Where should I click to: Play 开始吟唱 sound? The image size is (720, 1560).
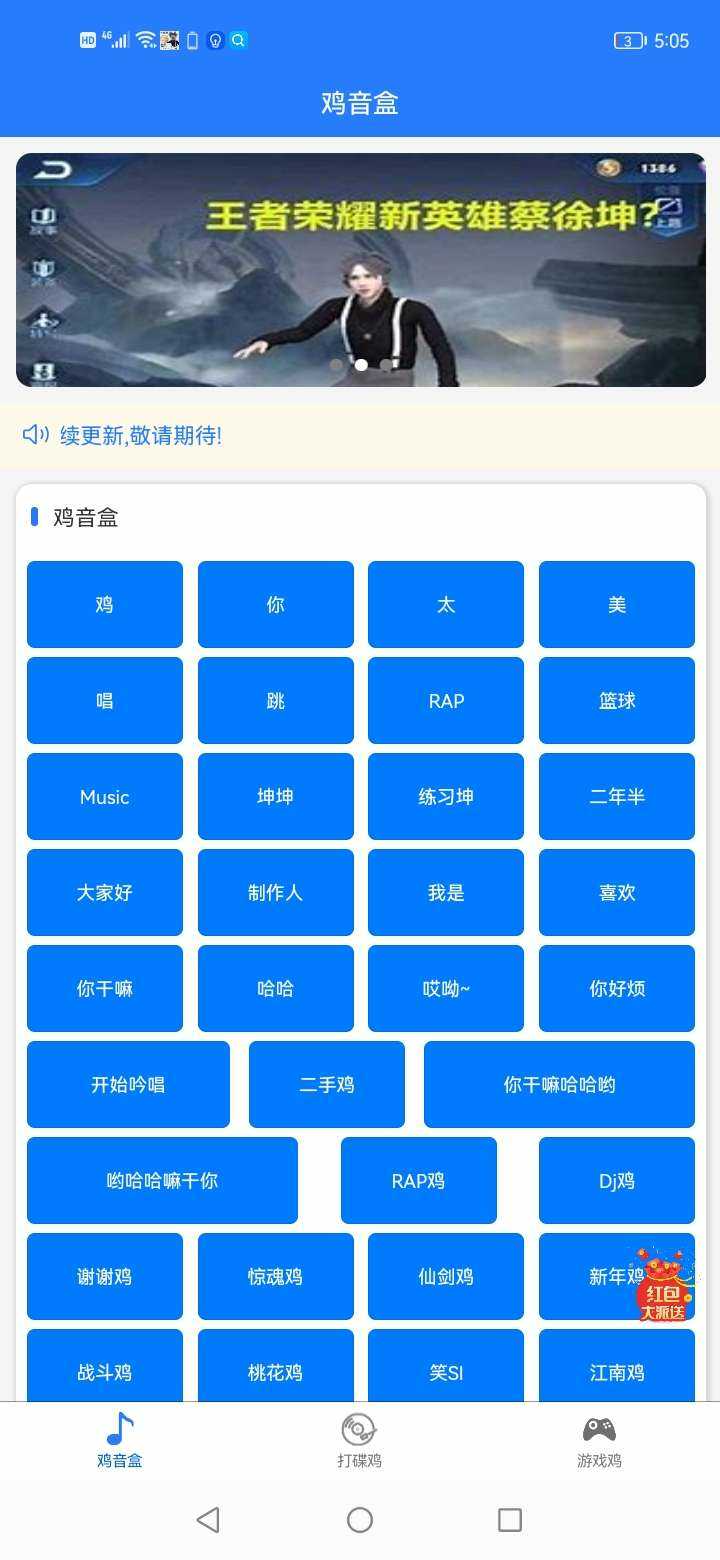[x=128, y=1084]
